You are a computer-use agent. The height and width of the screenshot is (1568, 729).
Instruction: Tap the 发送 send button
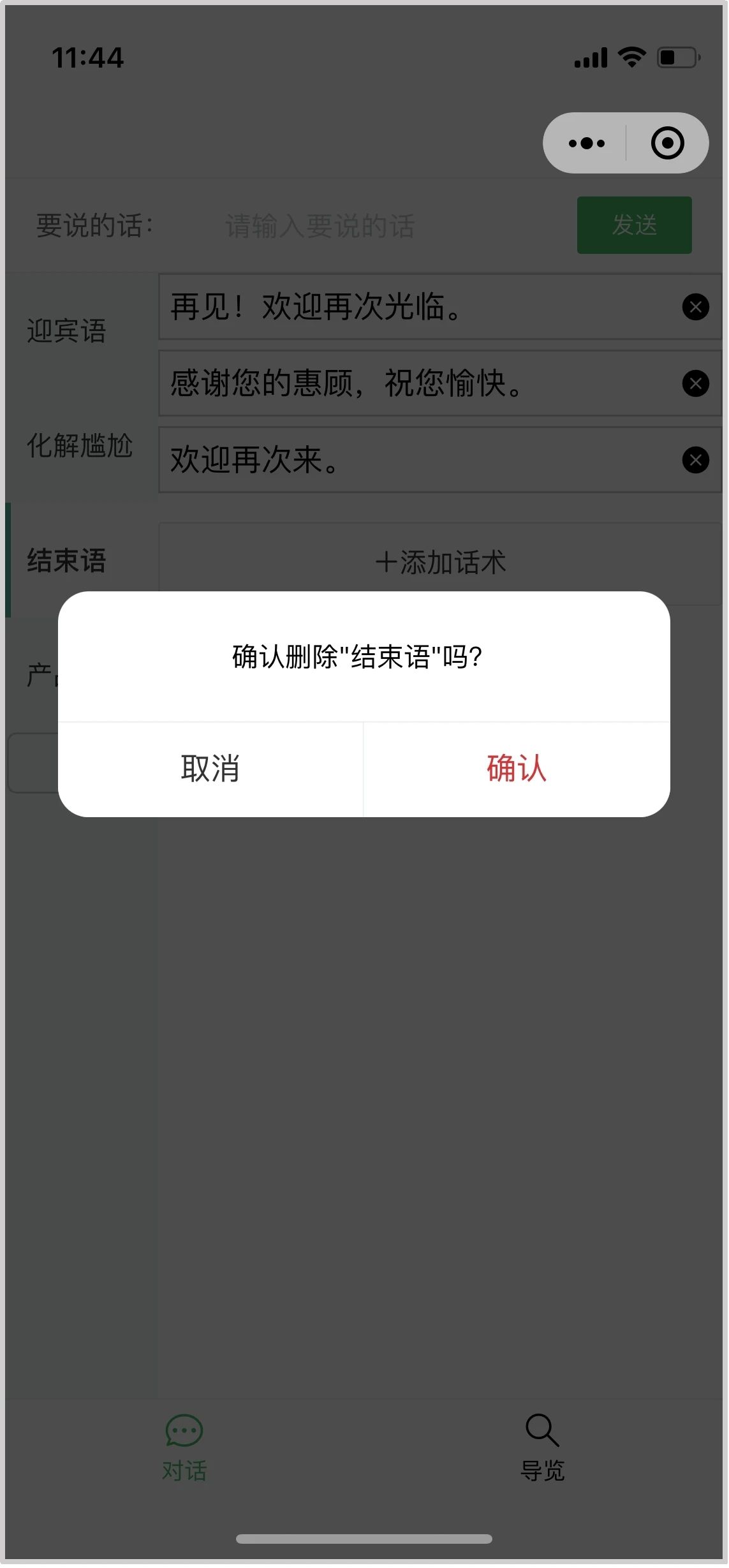point(634,225)
